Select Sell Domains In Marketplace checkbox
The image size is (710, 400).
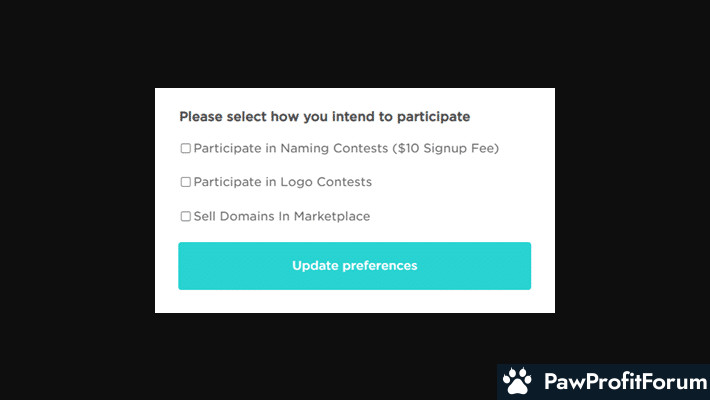click(x=185, y=216)
